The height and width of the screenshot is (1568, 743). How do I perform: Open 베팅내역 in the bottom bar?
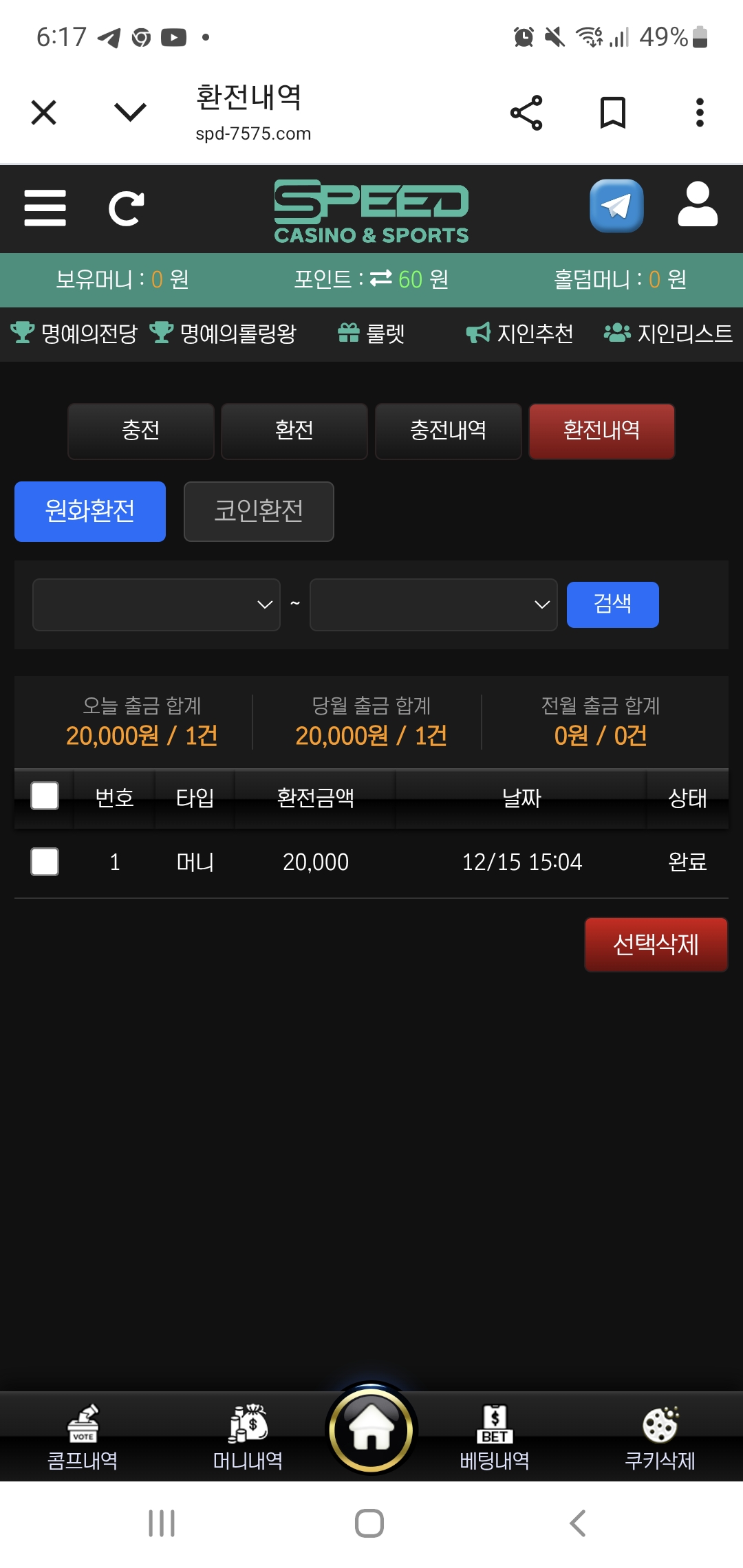(x=495, y=1437)
